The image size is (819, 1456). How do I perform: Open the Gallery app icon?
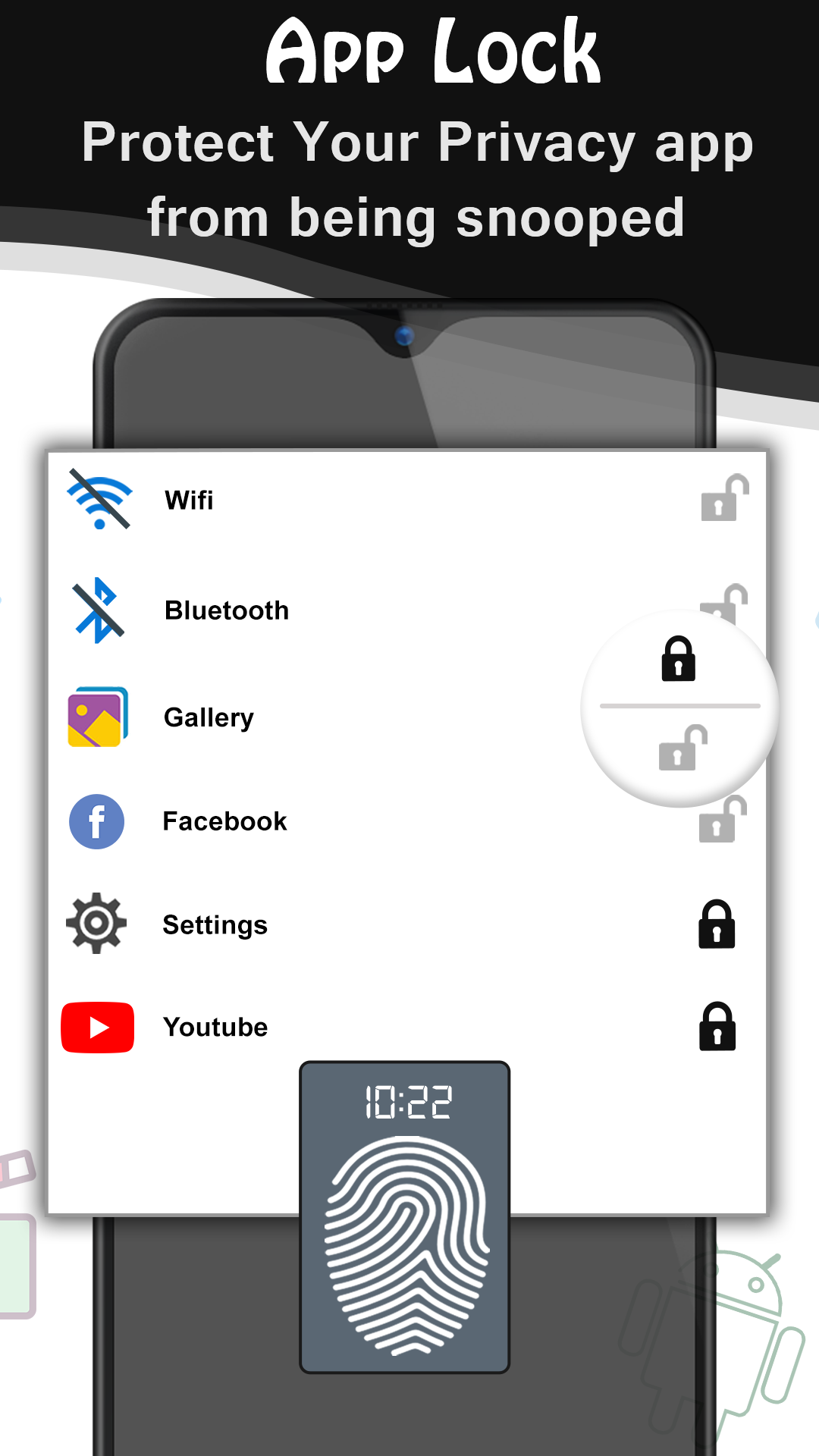(x=97, y=716)
